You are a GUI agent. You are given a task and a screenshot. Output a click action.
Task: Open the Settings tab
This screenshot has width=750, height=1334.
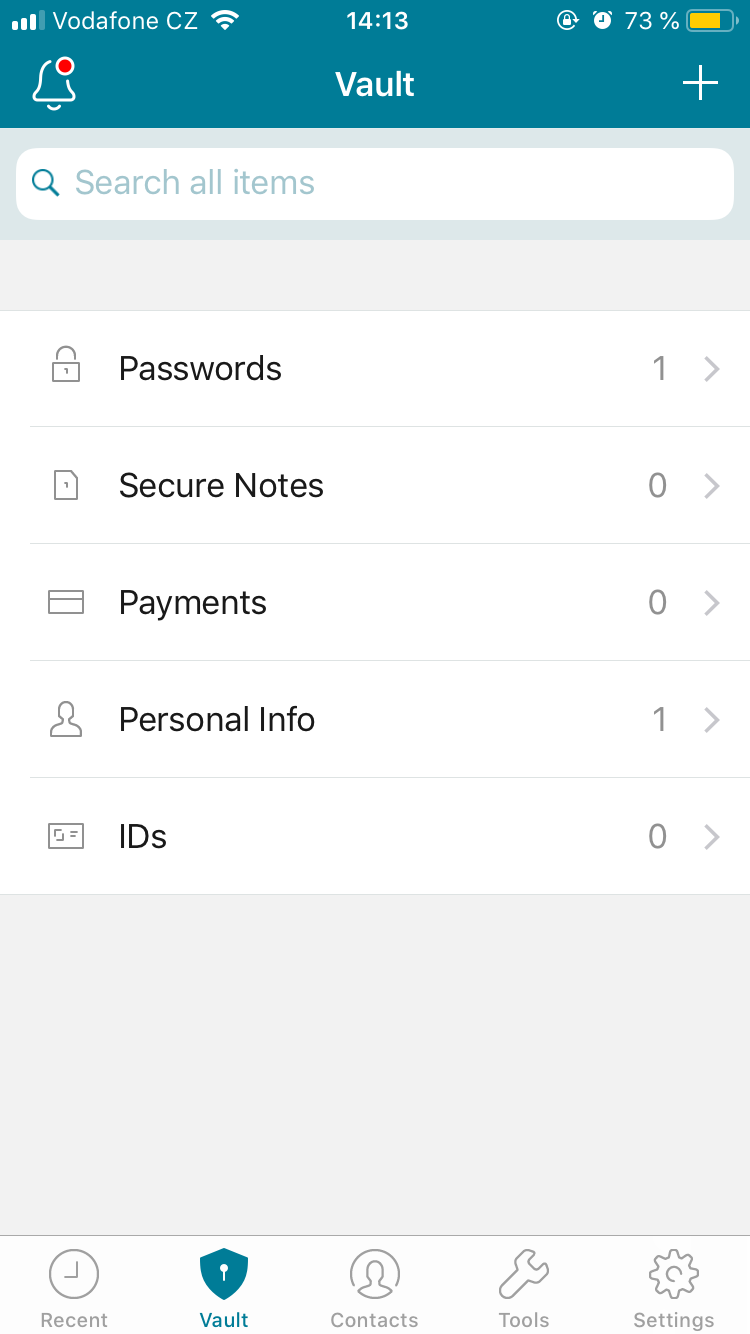(674, 1288)
